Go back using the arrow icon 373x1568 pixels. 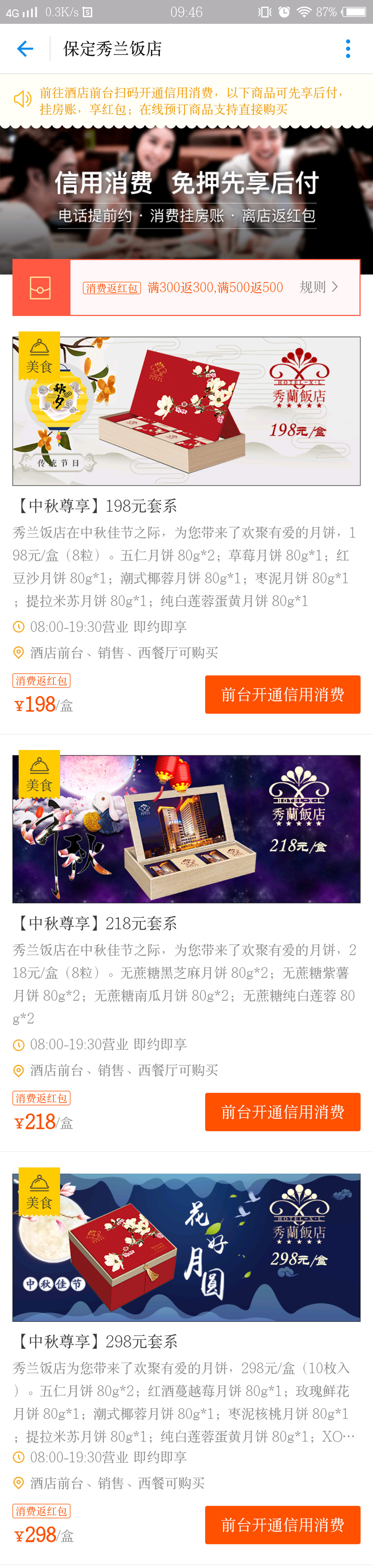[25, 49]
